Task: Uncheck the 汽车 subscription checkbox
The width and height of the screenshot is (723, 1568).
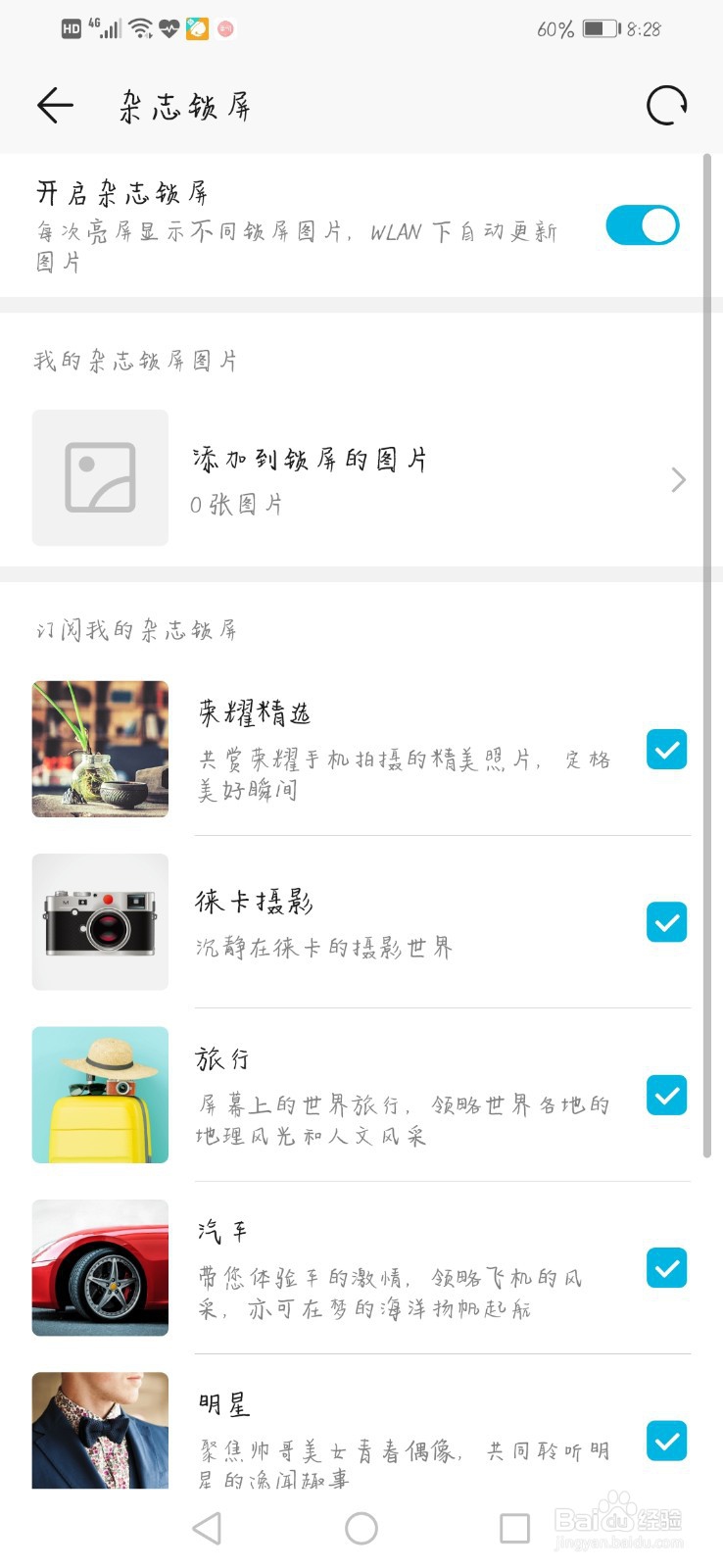Action: 666,1268
